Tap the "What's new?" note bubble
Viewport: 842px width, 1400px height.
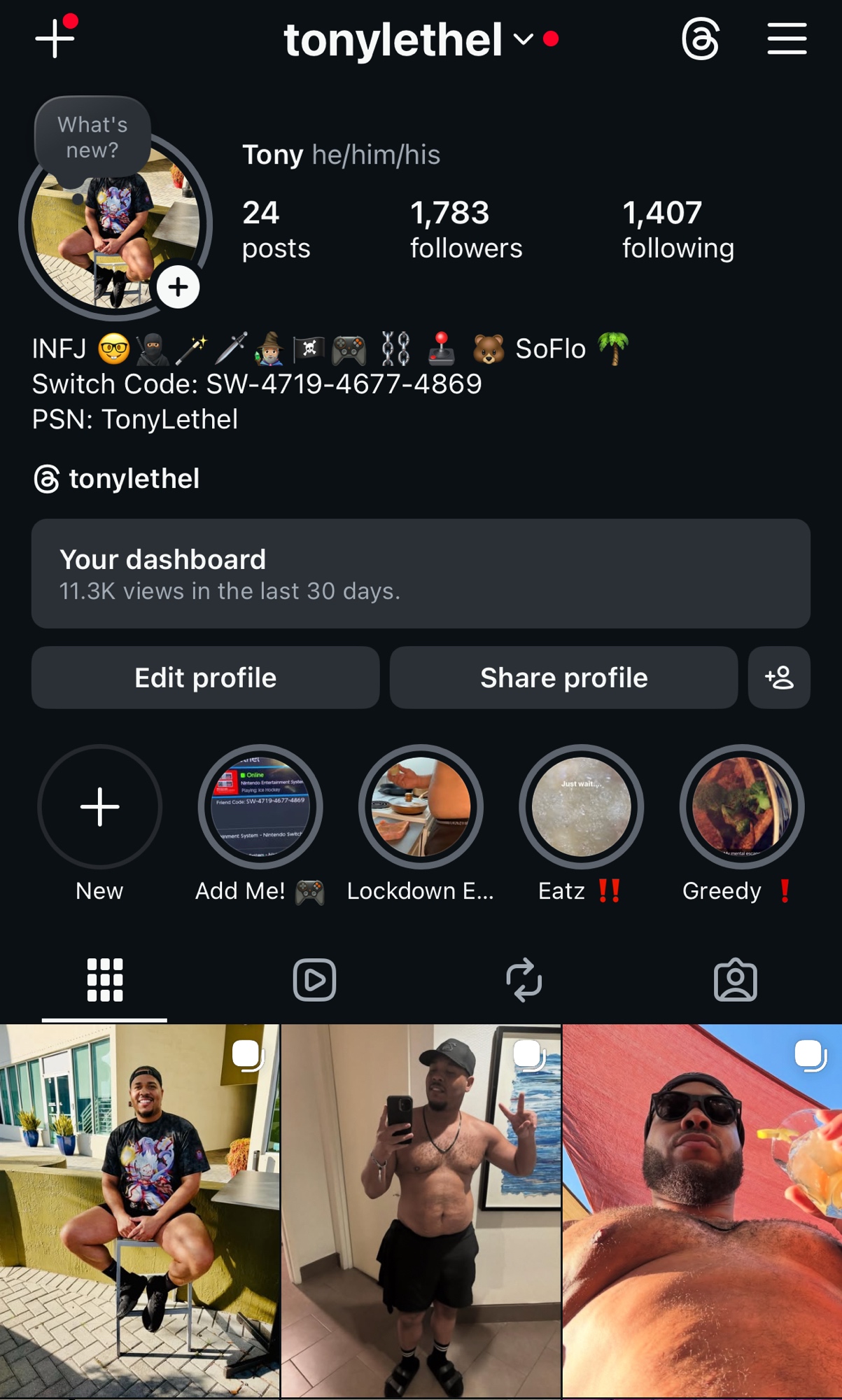[92, 137]
